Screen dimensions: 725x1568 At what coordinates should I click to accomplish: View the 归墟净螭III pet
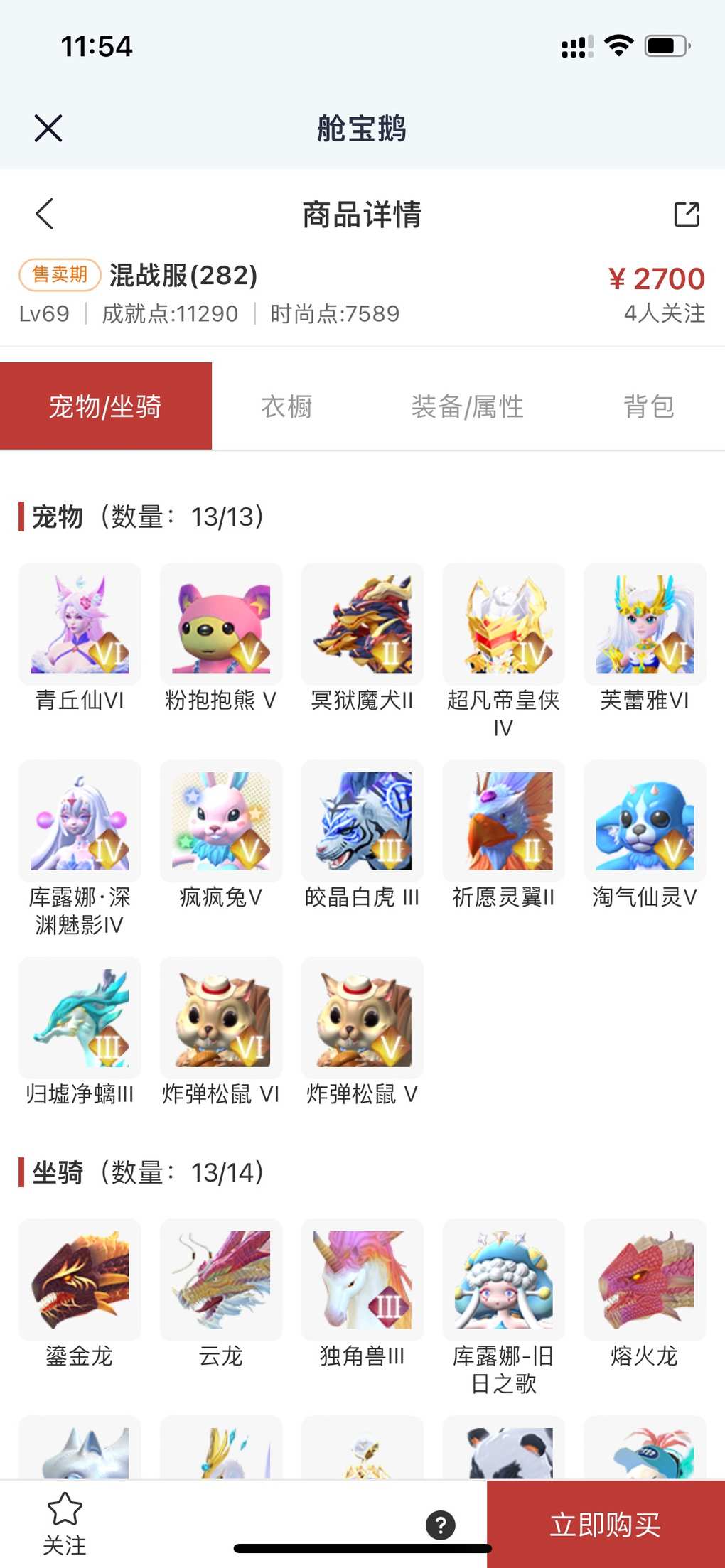coord(80,1018)
